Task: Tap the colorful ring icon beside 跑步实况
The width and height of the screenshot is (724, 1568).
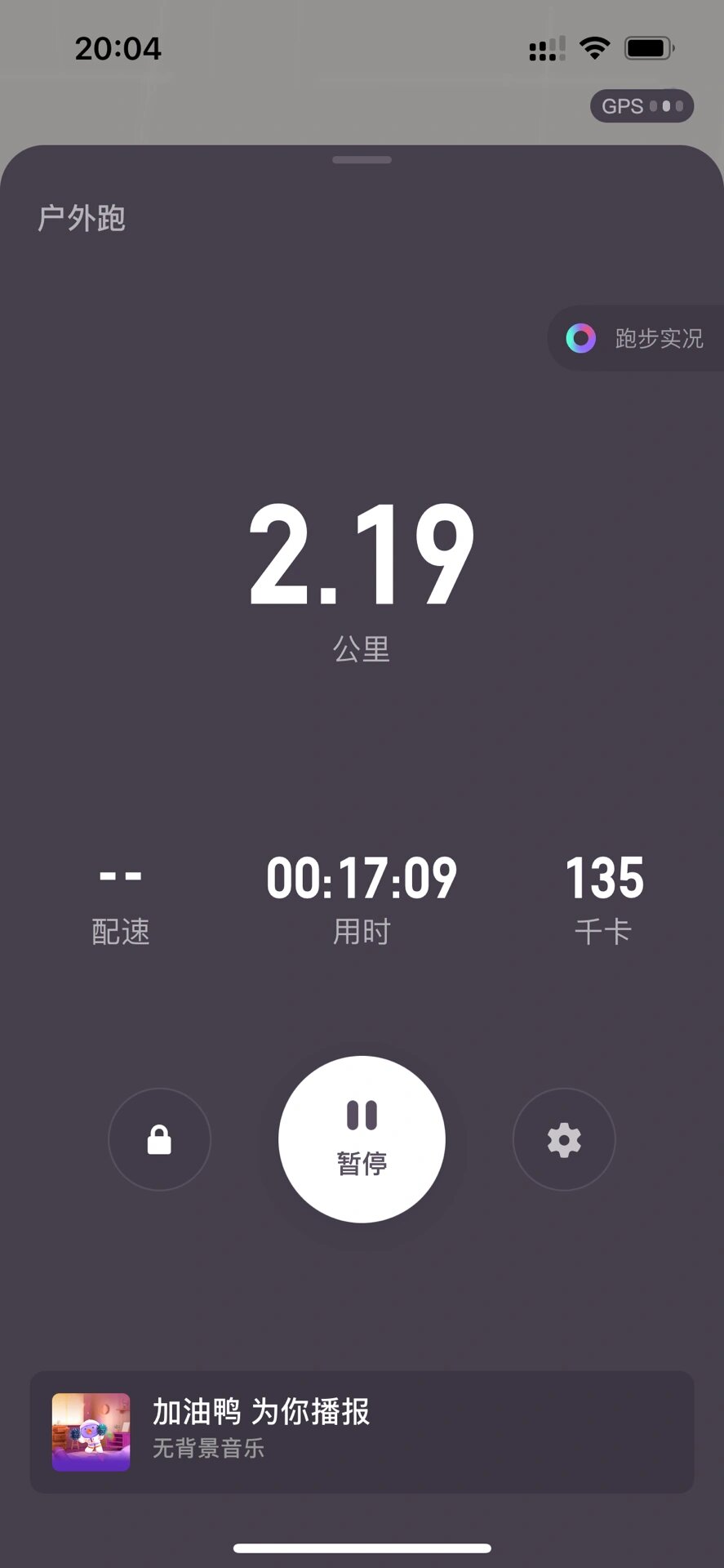Action: [x=581, y=338]
